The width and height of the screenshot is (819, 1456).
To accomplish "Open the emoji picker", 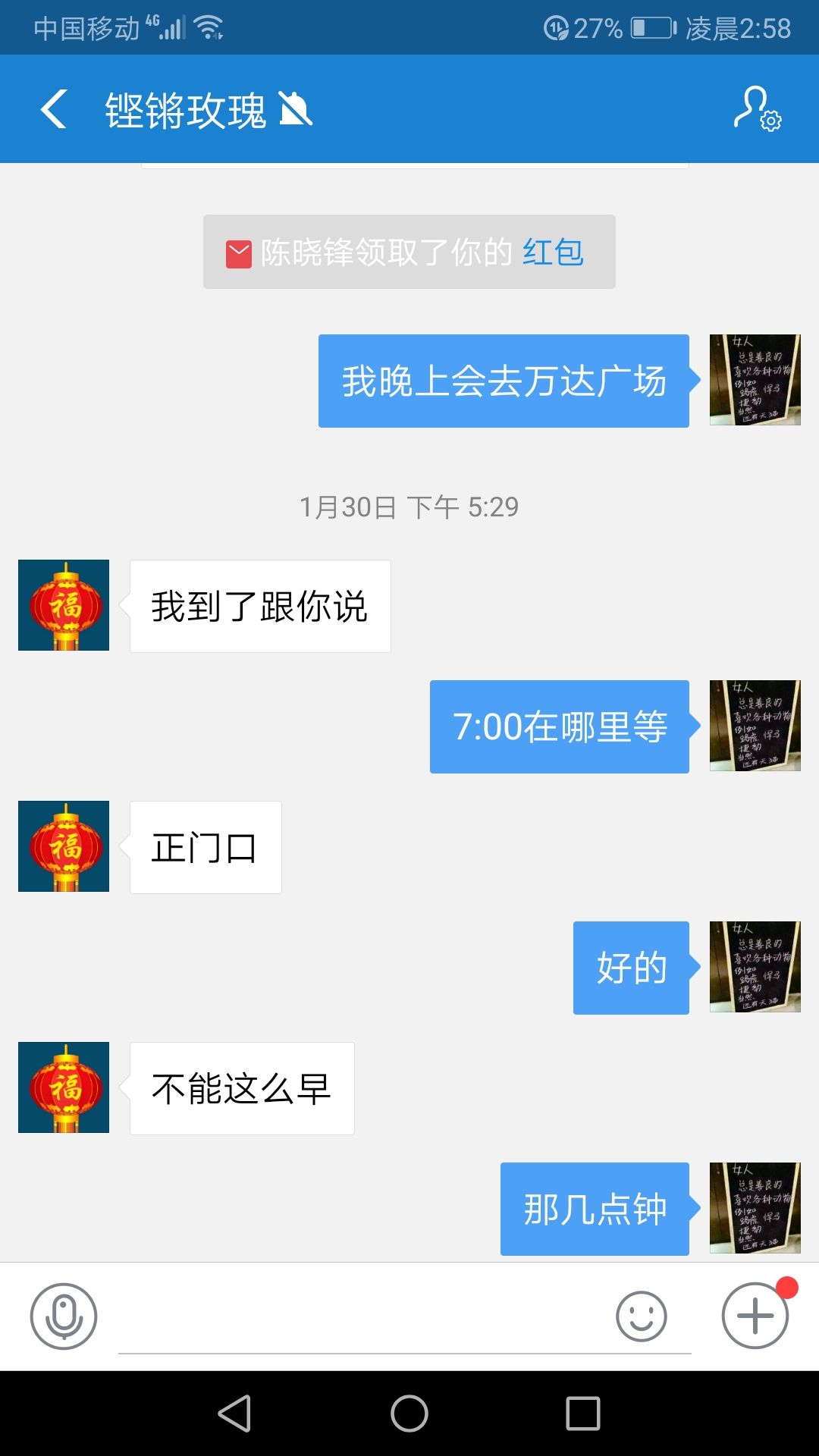I will (x=641, y=1316).
